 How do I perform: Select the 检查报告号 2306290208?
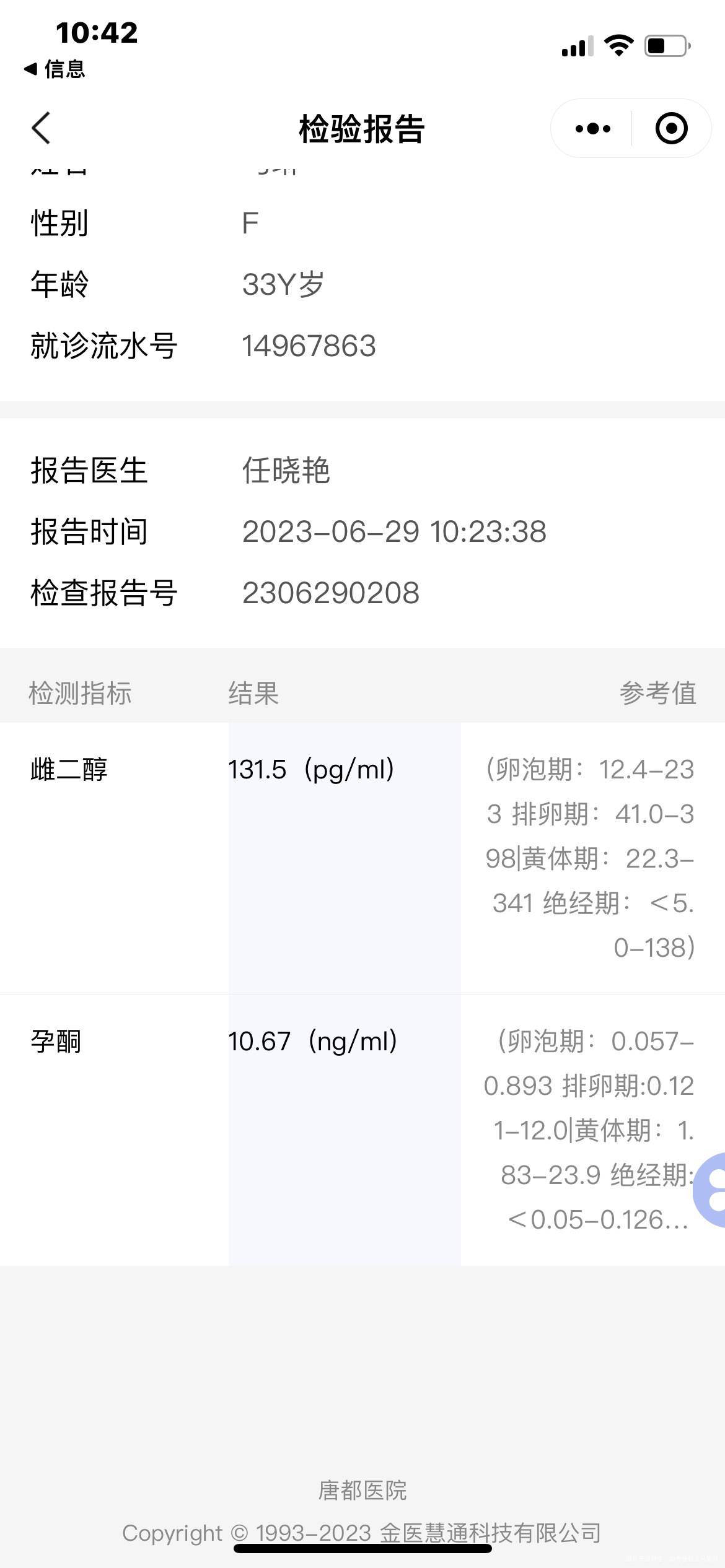331,593
